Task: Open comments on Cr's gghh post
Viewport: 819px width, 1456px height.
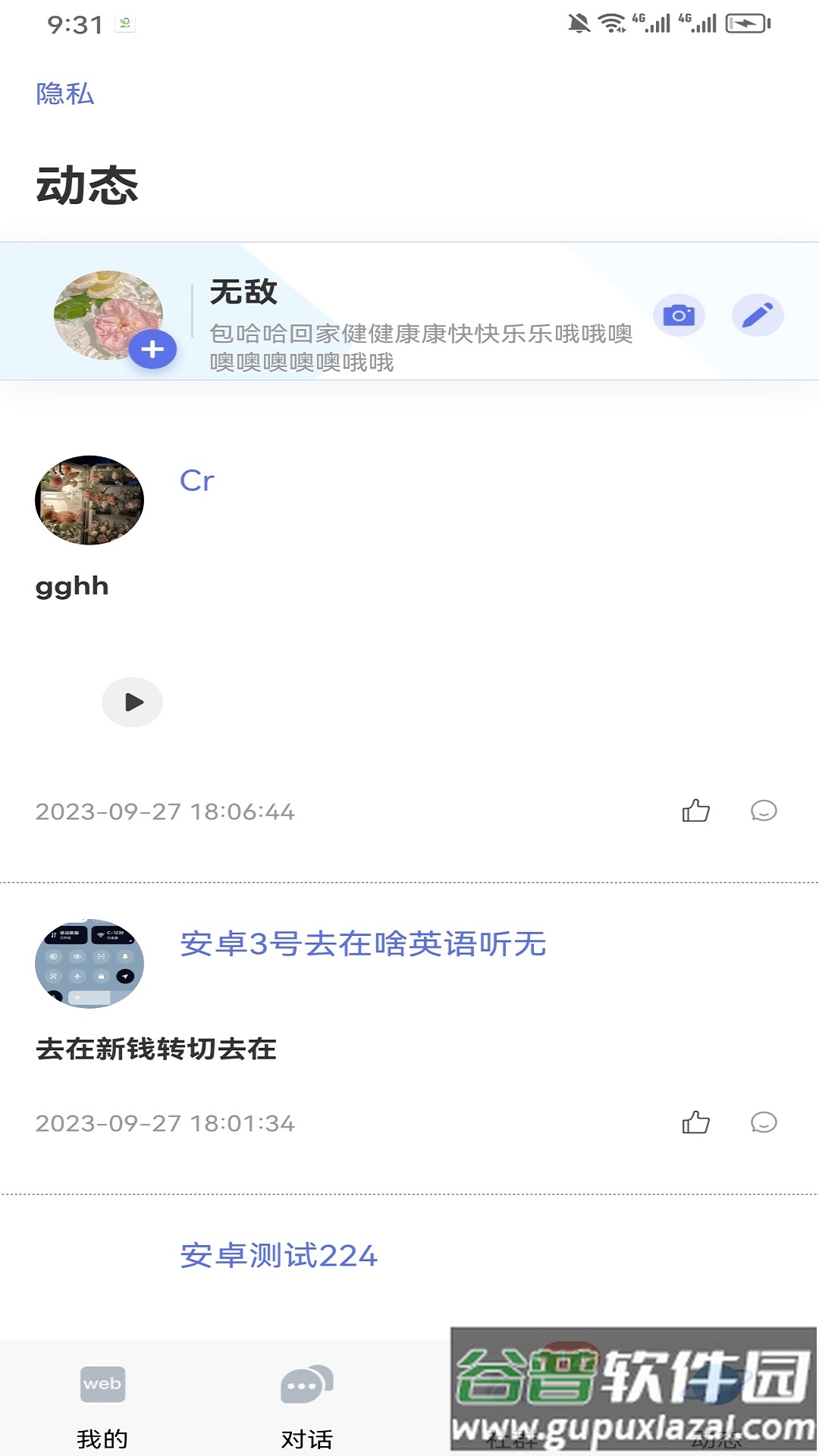Action: pos(763,811)
